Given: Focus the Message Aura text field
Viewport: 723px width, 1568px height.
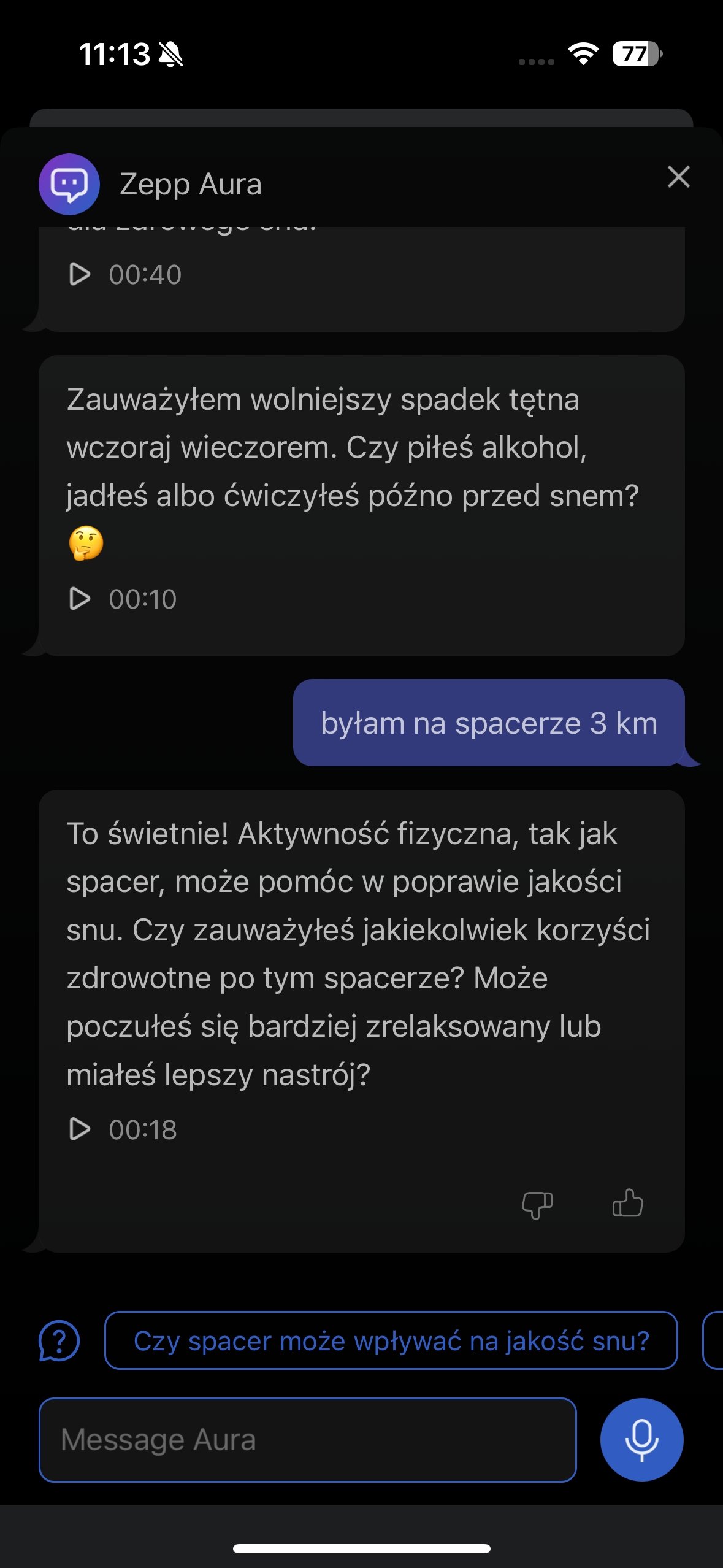Looking at the screenshot, I should pyautogui.click(x=308, y=1440).
